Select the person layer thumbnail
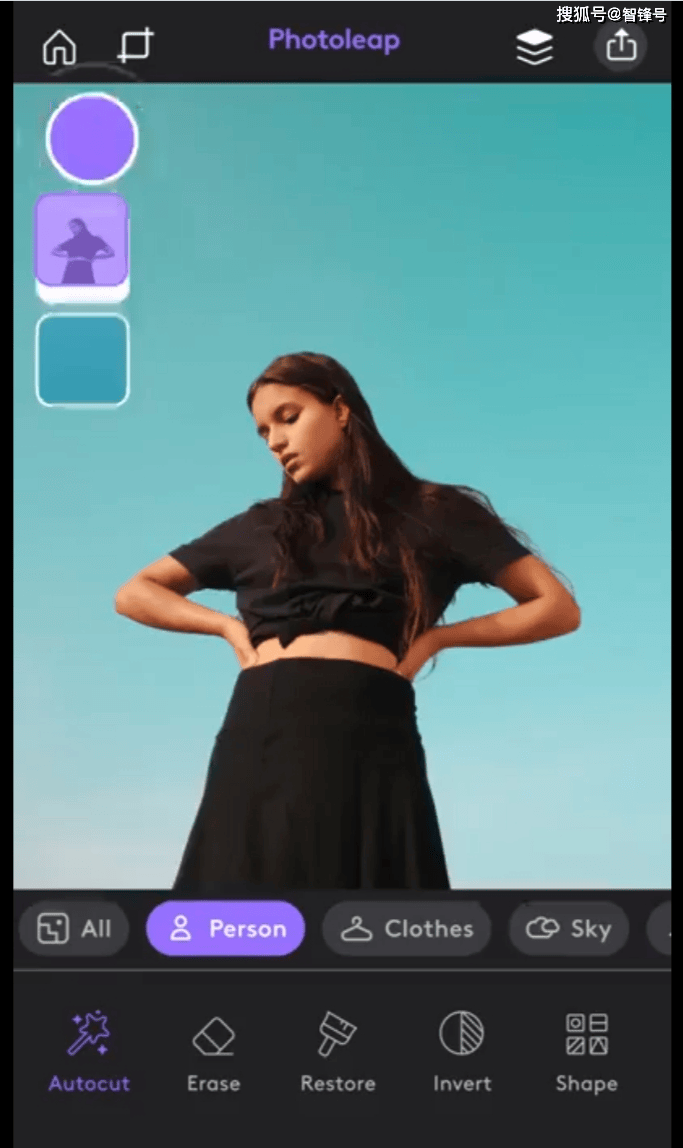This screenshot has width=683, height=1148. 82,241
